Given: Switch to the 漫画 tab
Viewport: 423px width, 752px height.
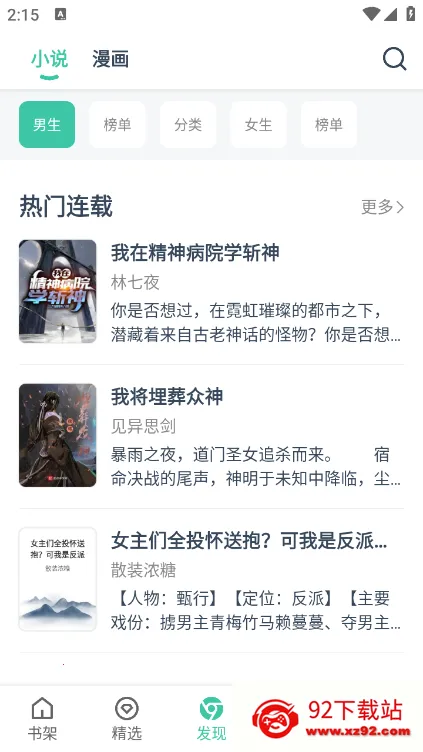Looking at the screenshot, I should click(110, 59).
